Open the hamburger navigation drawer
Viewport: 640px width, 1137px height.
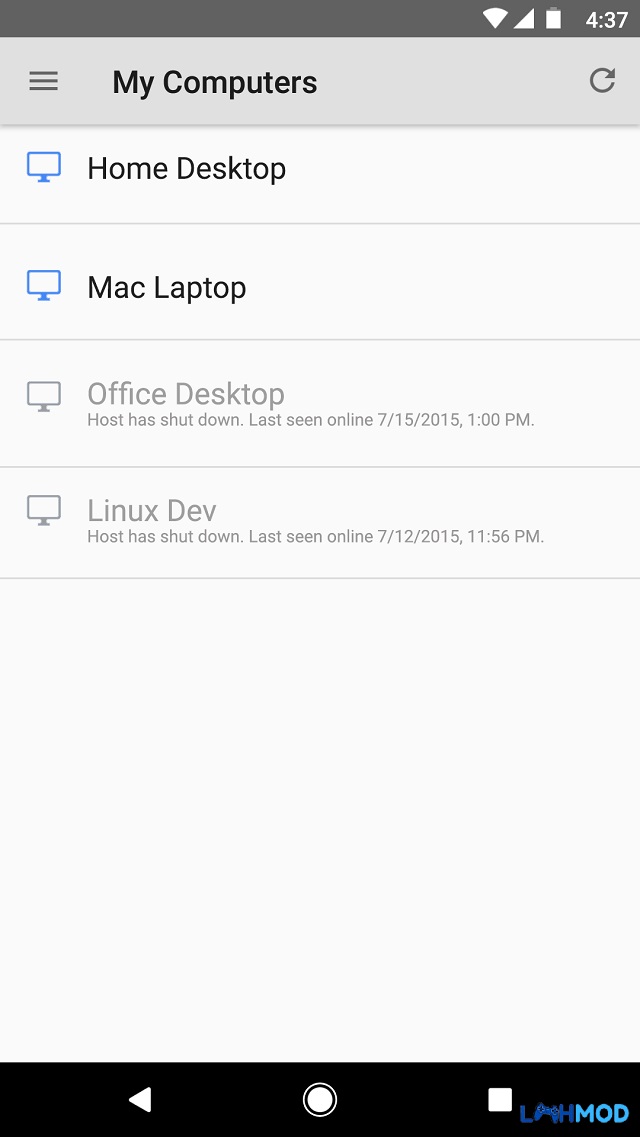click(x=43, y=81)
